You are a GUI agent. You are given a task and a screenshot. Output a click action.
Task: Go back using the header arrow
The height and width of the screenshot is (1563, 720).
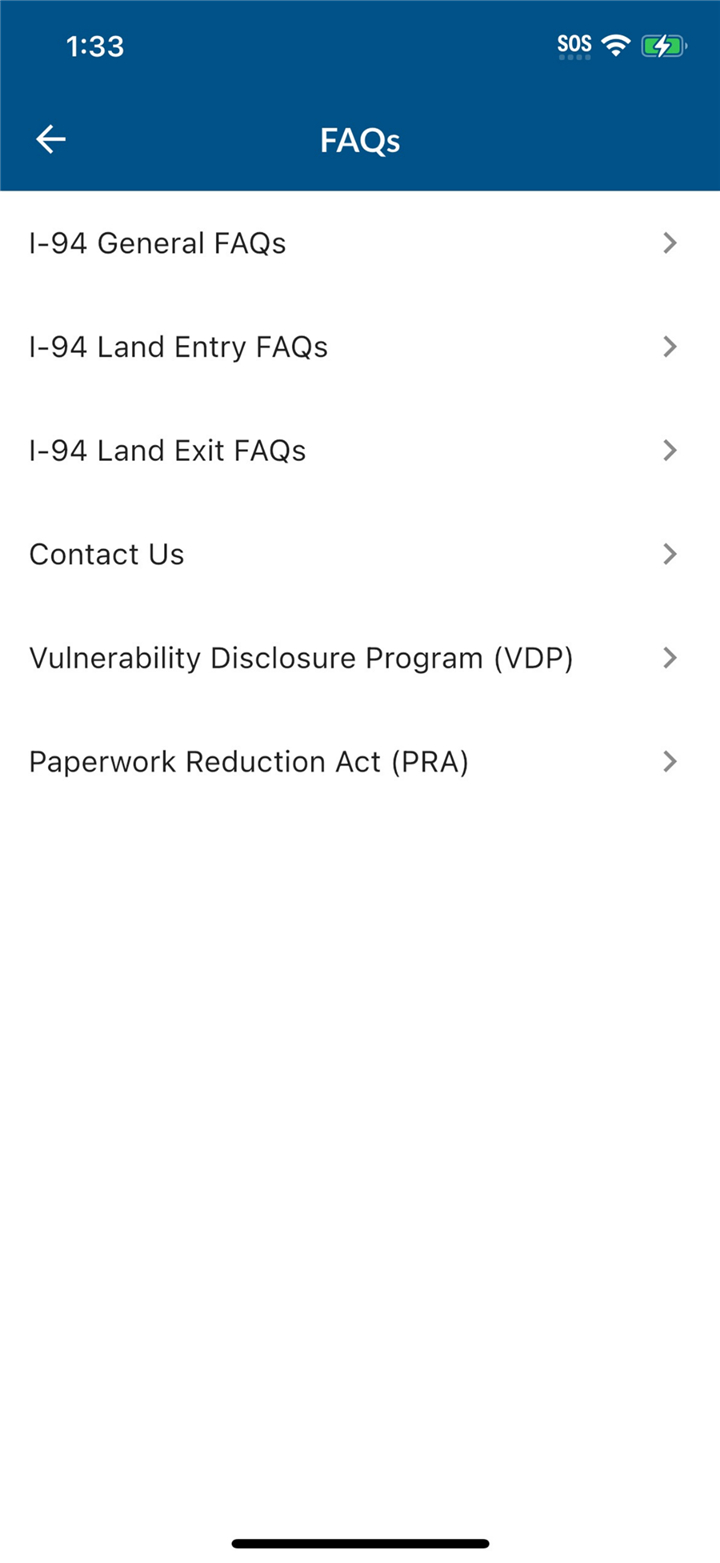[51, 140]
